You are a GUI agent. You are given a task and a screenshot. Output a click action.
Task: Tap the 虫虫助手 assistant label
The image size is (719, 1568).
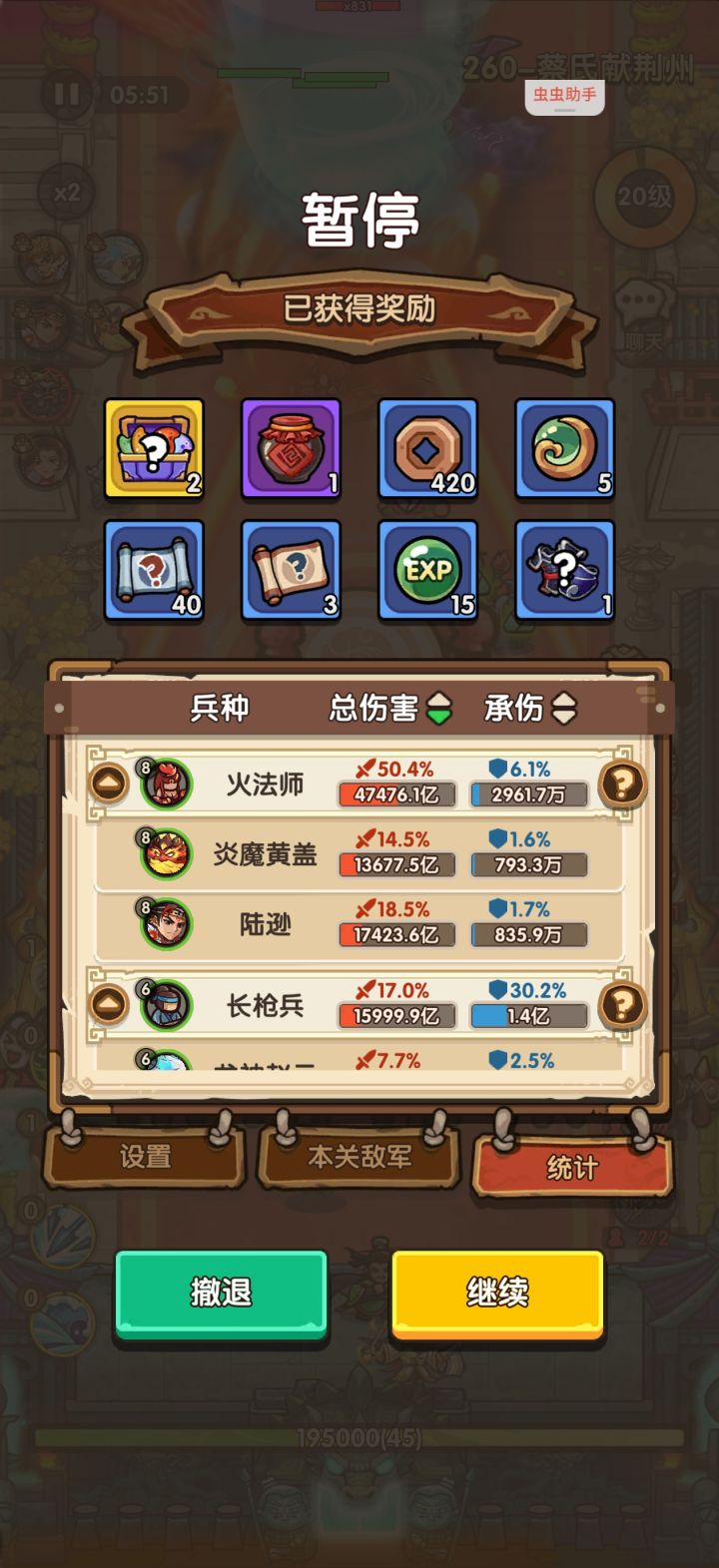(565, 95)
